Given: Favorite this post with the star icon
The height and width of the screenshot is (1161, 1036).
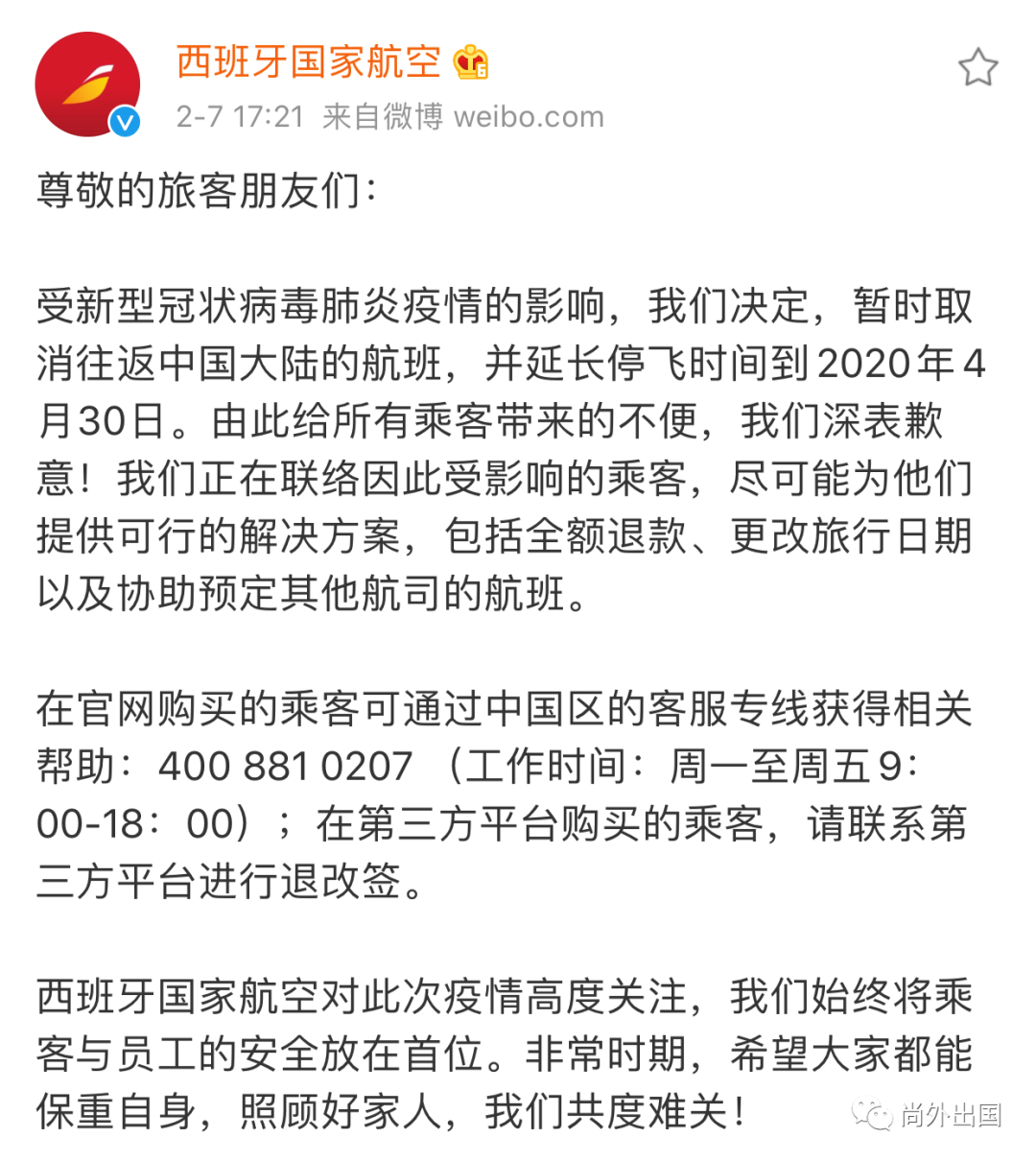Looking at the screenshot, I should point(977,67).
